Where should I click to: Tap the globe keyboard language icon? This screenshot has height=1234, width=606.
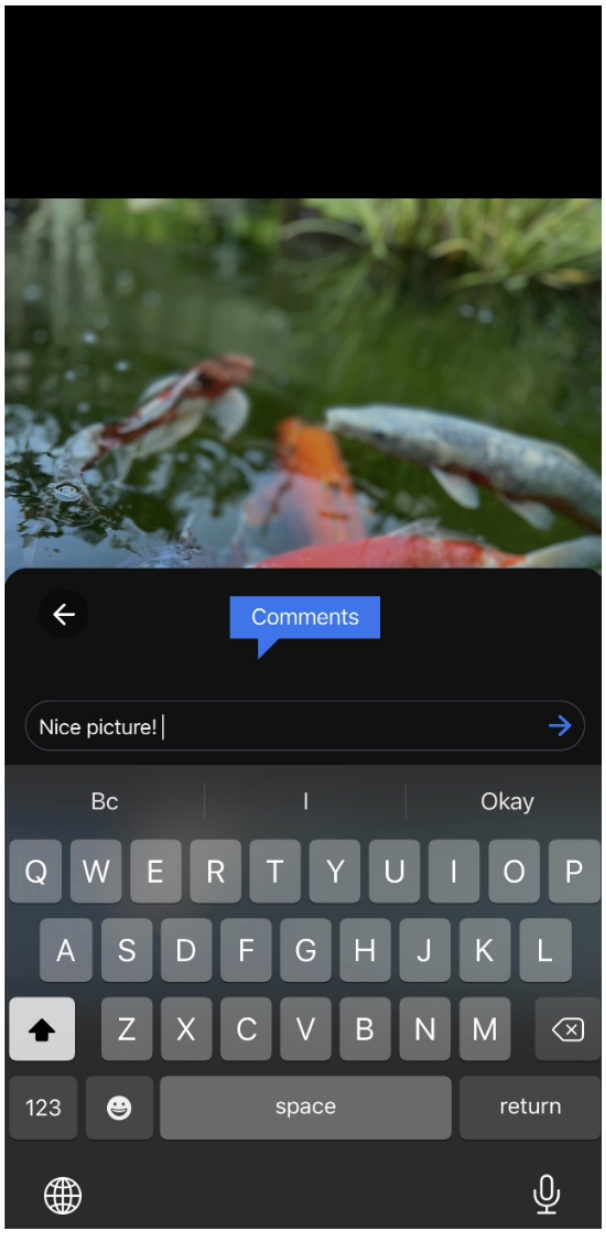tap(63, 1194)
